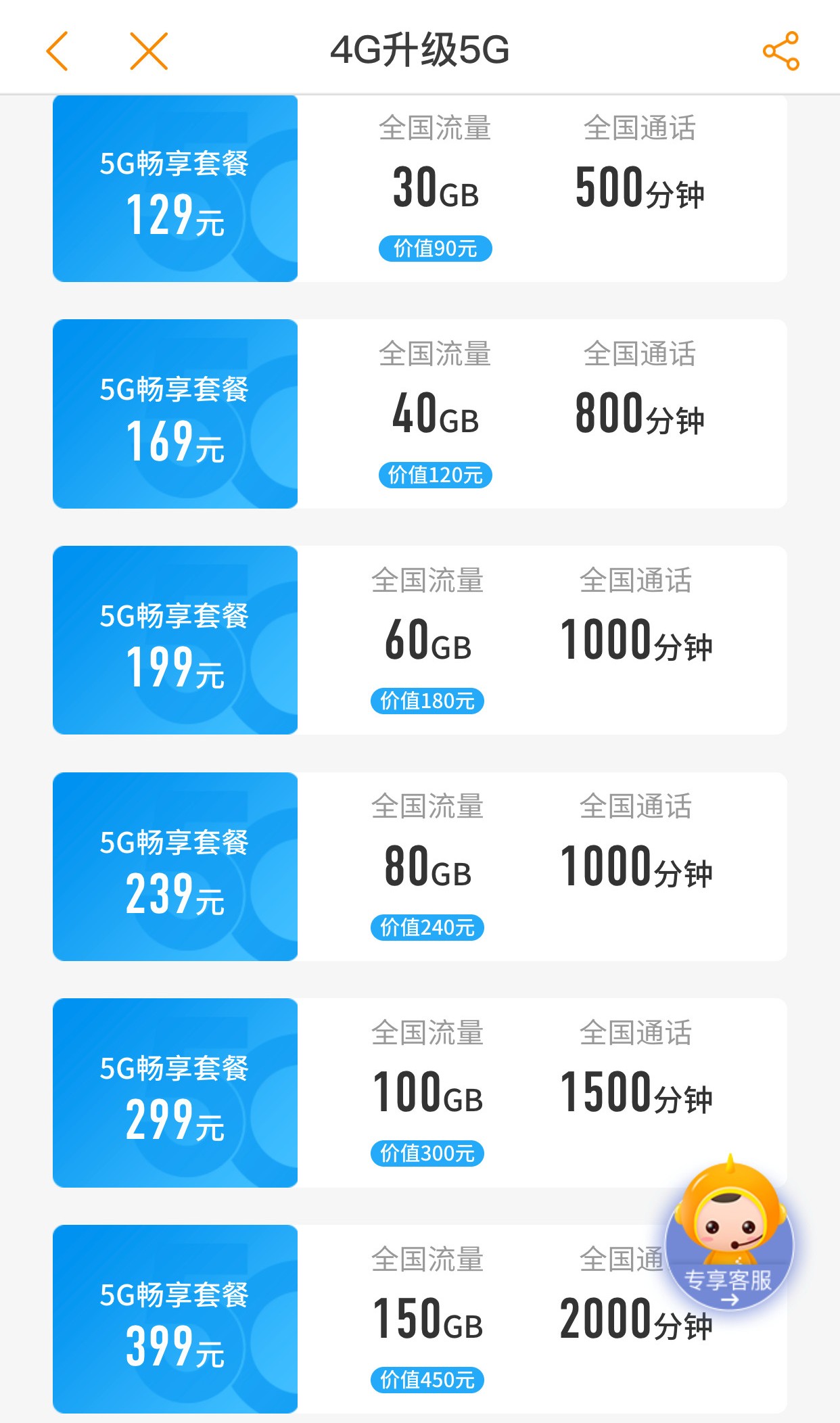The width and height of the screenshot is (840, 1423).
Task: Share this page
Action: 780,51
